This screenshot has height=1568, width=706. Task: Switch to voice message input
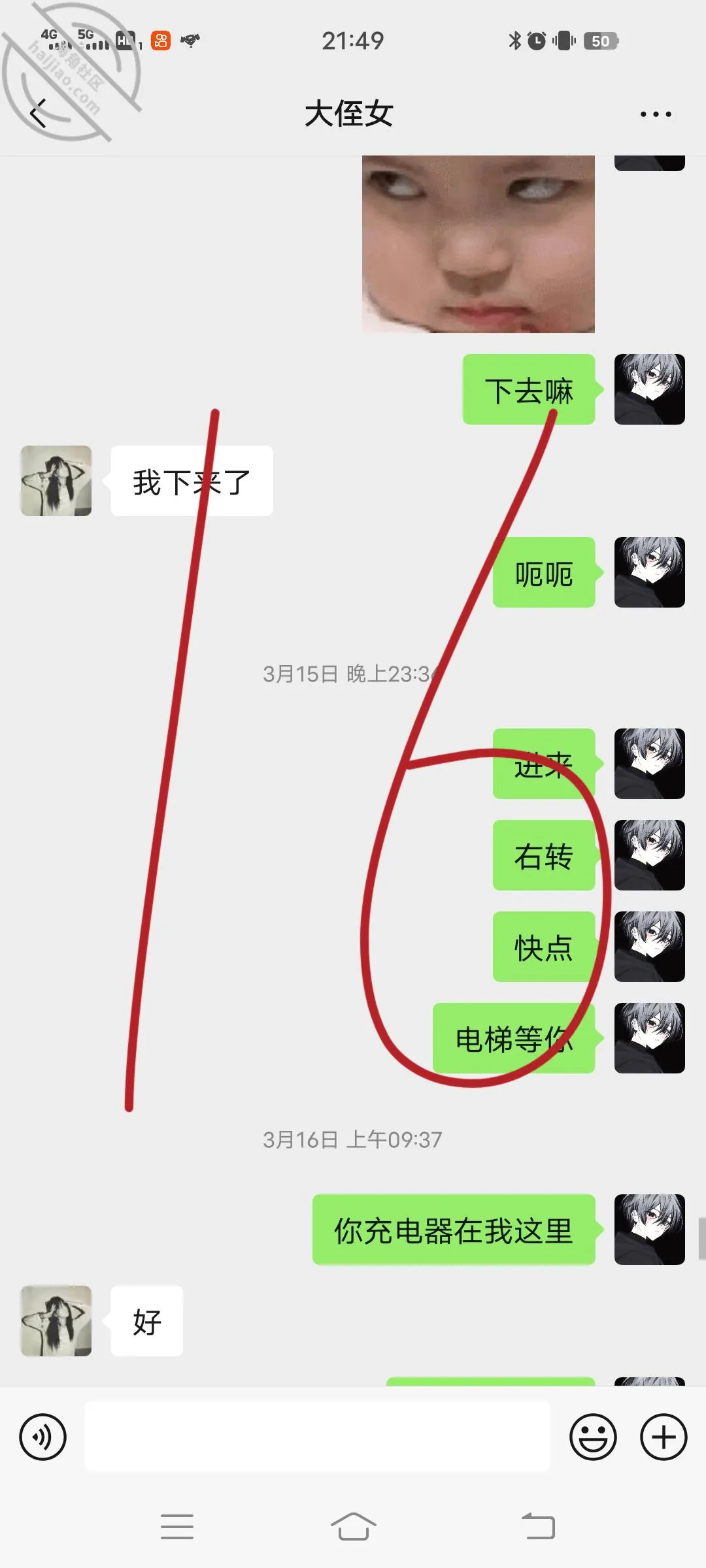point(42,1437)
